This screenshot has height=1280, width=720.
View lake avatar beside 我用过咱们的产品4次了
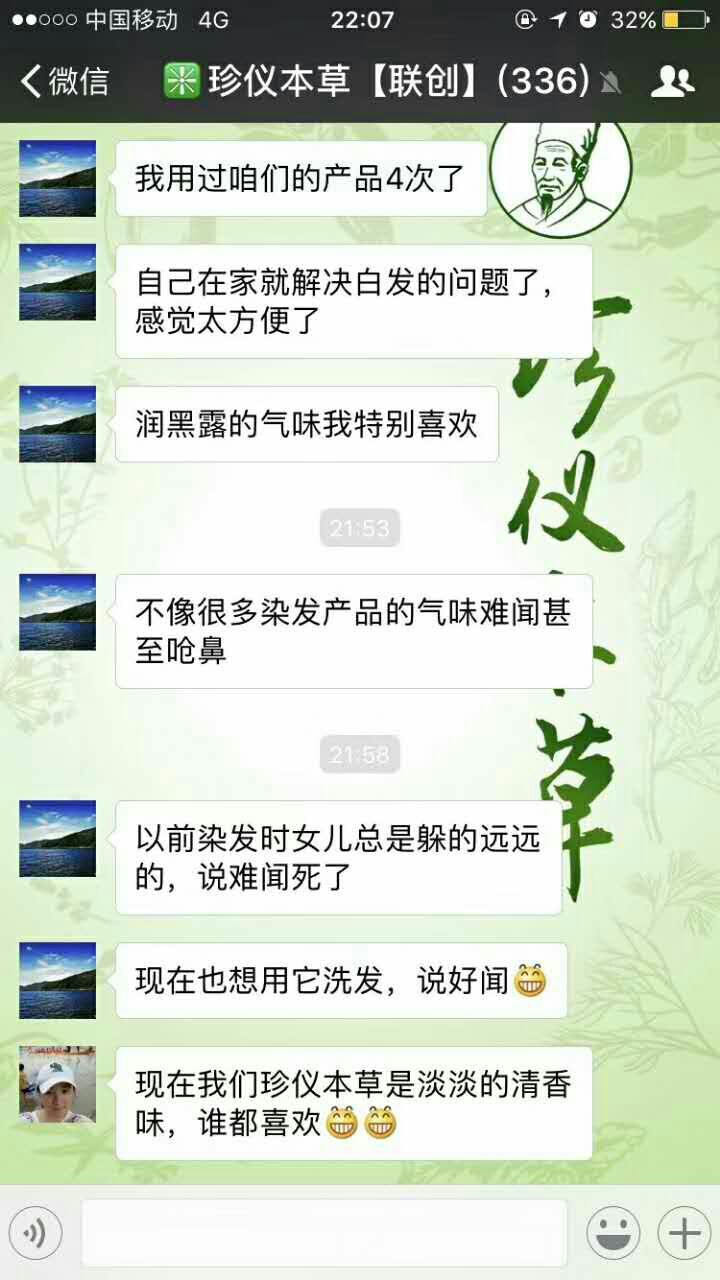(58, 179)
